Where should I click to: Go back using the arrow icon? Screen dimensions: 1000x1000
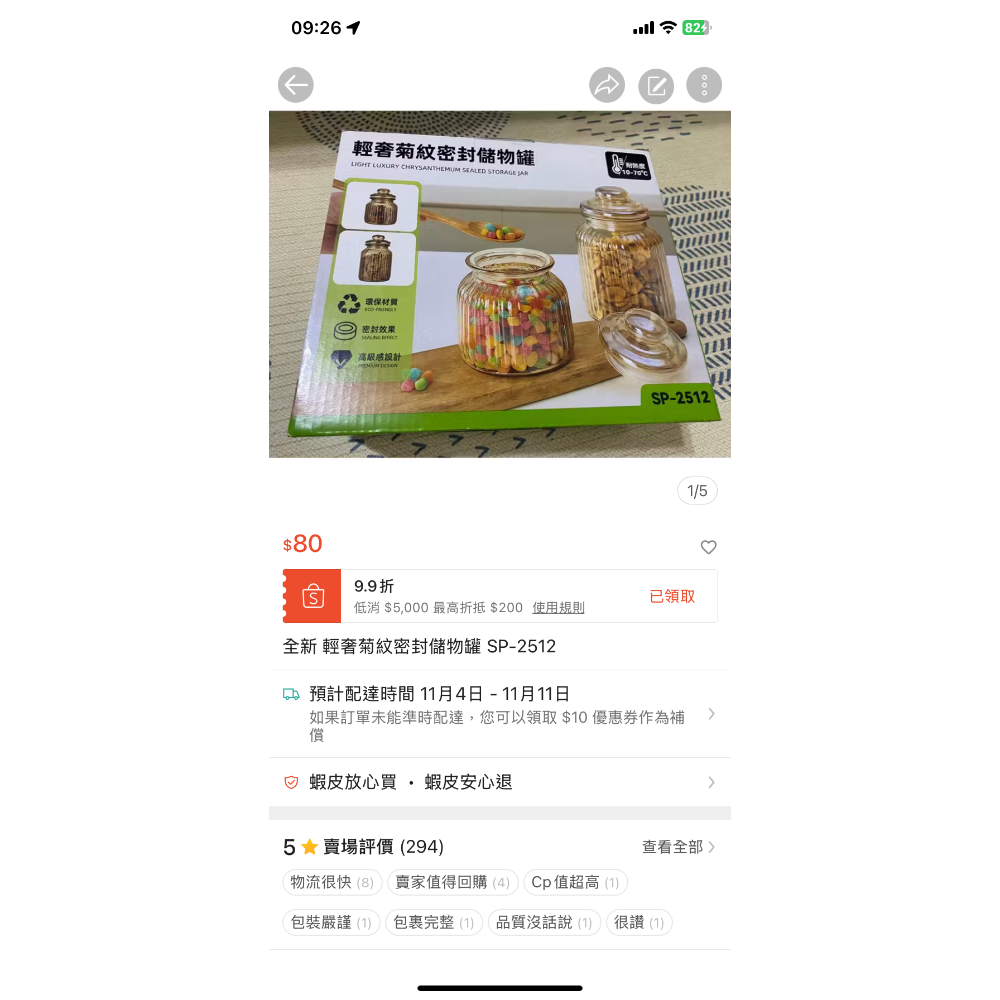point(295,85)
